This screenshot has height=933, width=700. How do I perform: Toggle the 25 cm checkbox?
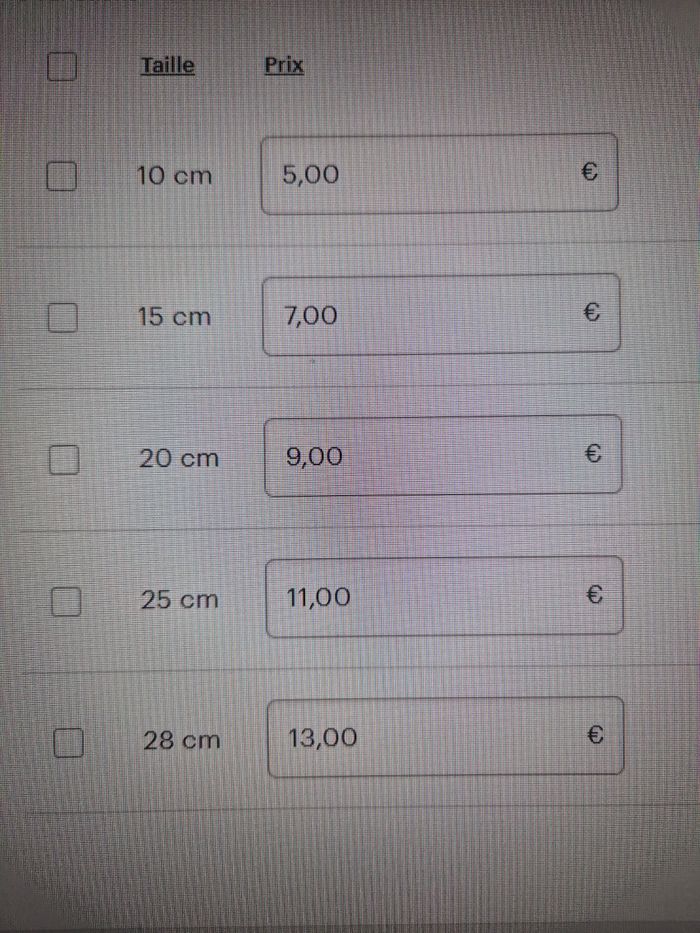click(65, 601)
